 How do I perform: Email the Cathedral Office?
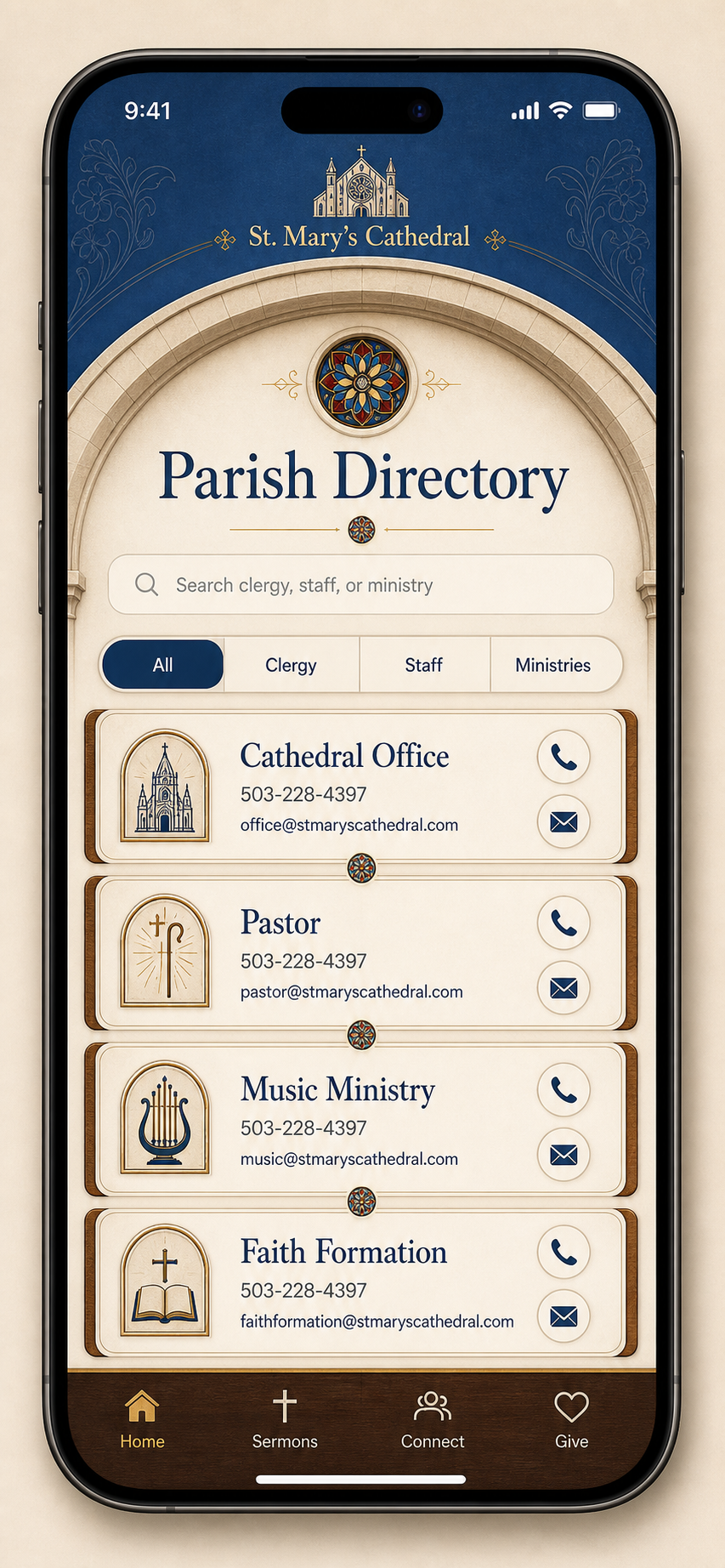click(x=564, y=821)
